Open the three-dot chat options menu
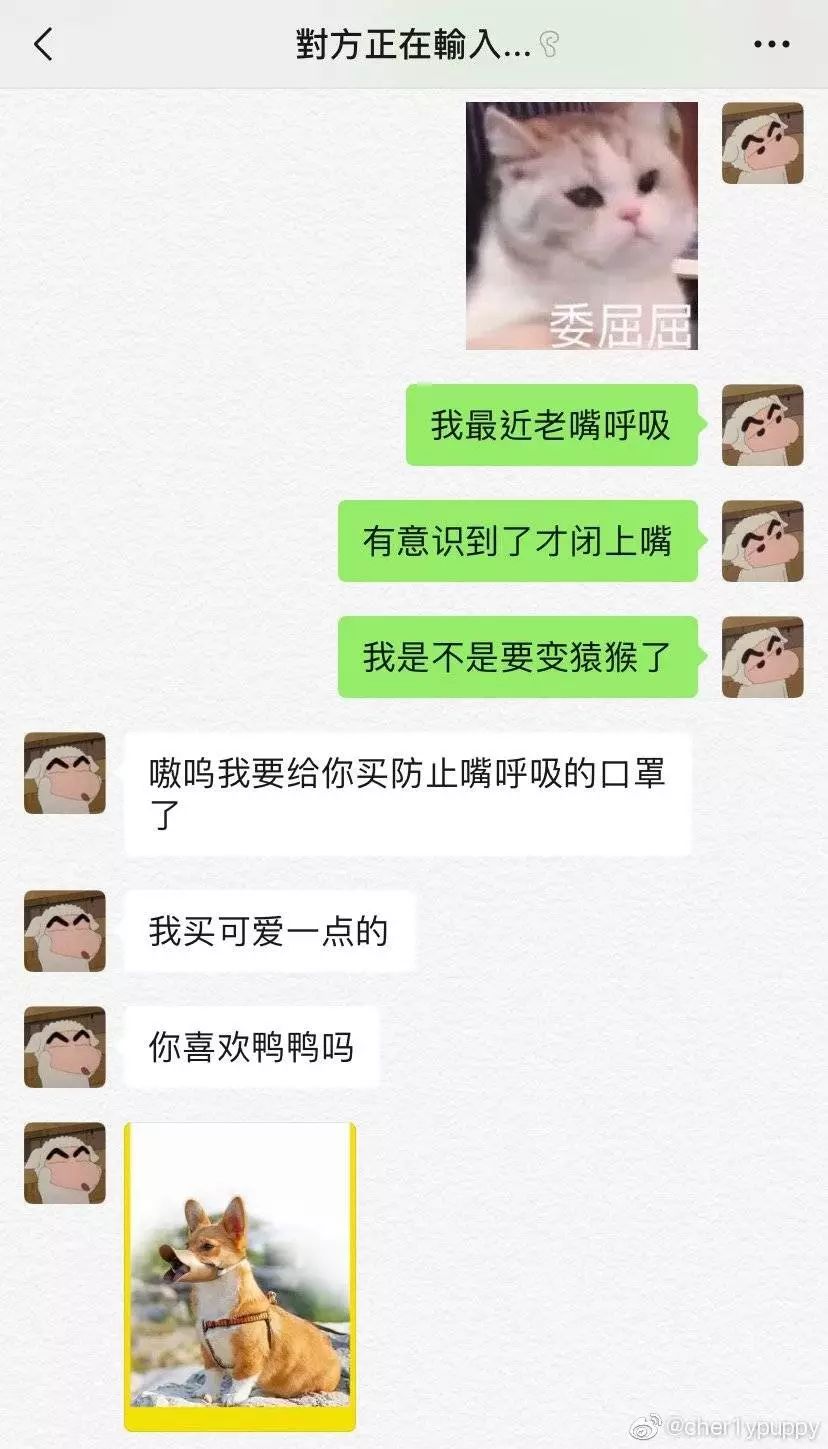The height and width of the screenshot is (1449, 828). point(771,45)
